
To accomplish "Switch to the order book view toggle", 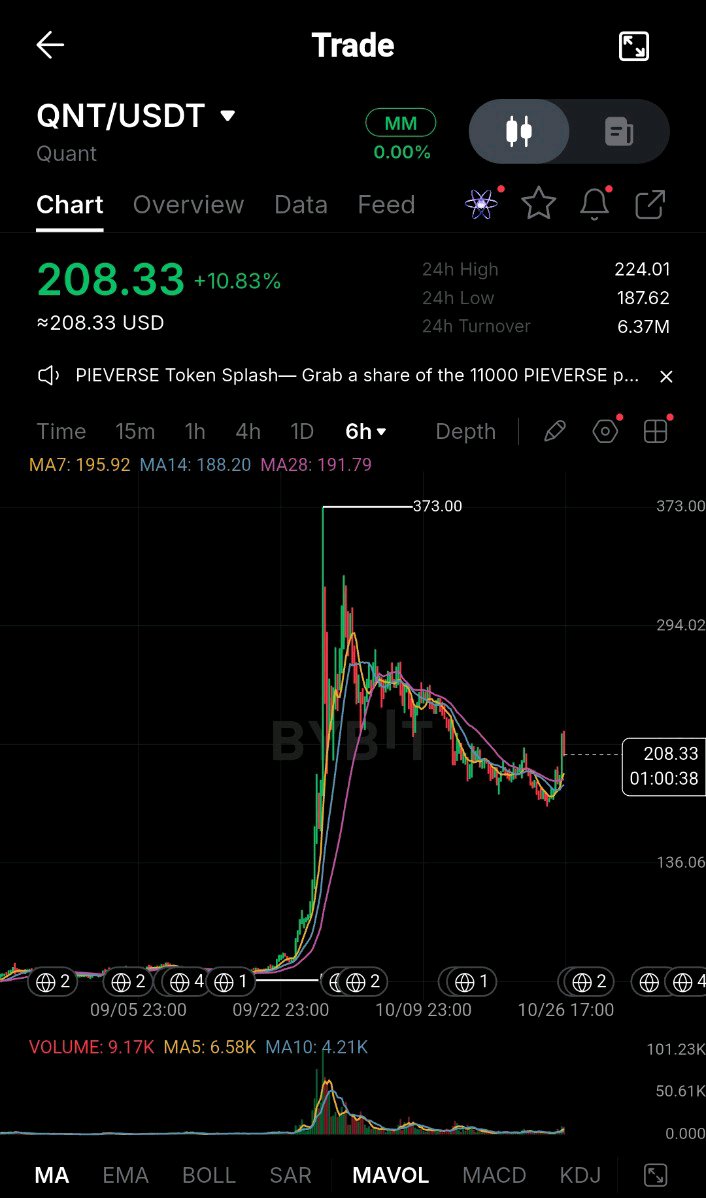I will [x=619, y=131].
